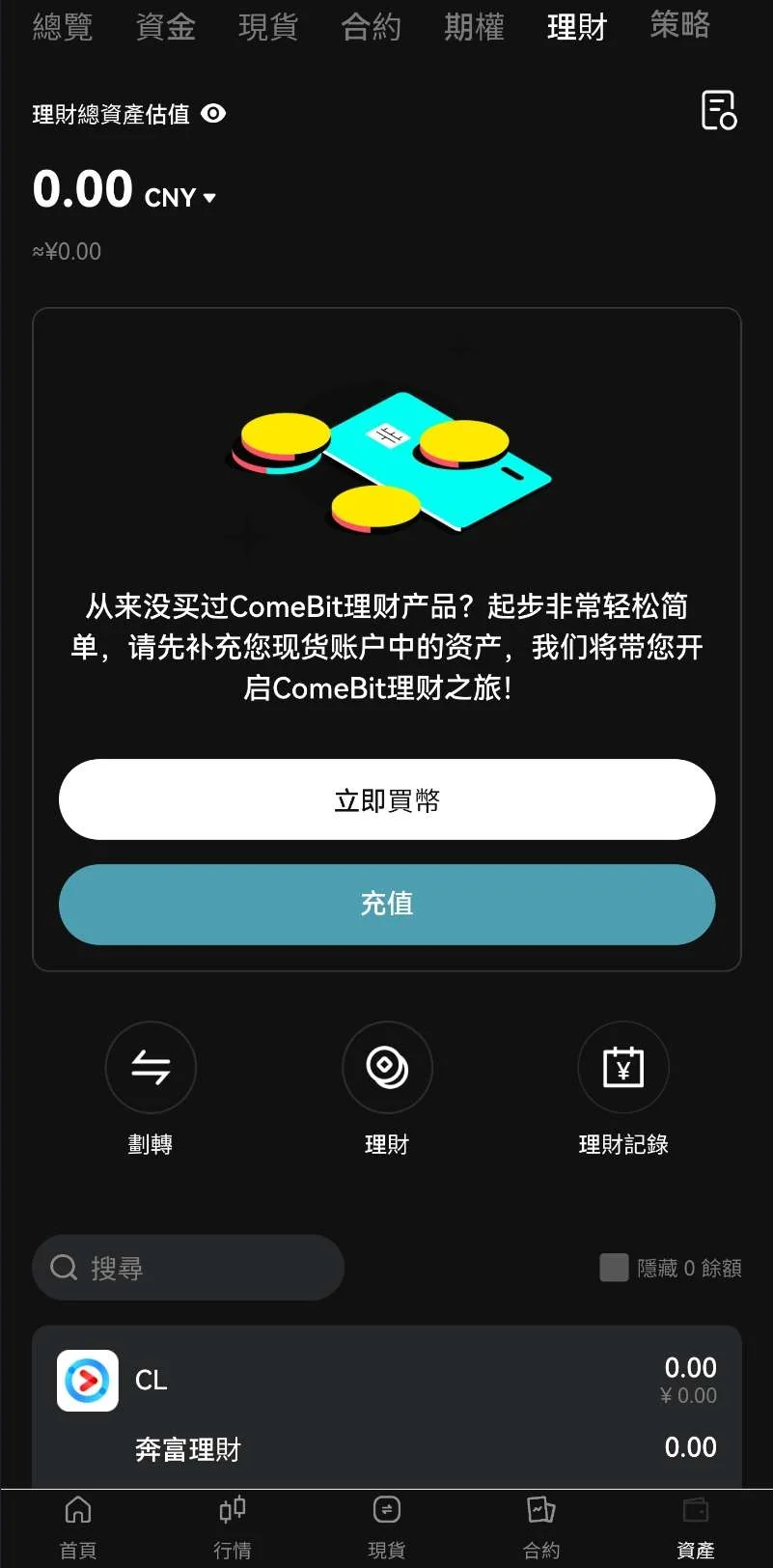The image size is (773, 1568).
Task: Open 劃轉 transfer
Action: coord(151,1068)
